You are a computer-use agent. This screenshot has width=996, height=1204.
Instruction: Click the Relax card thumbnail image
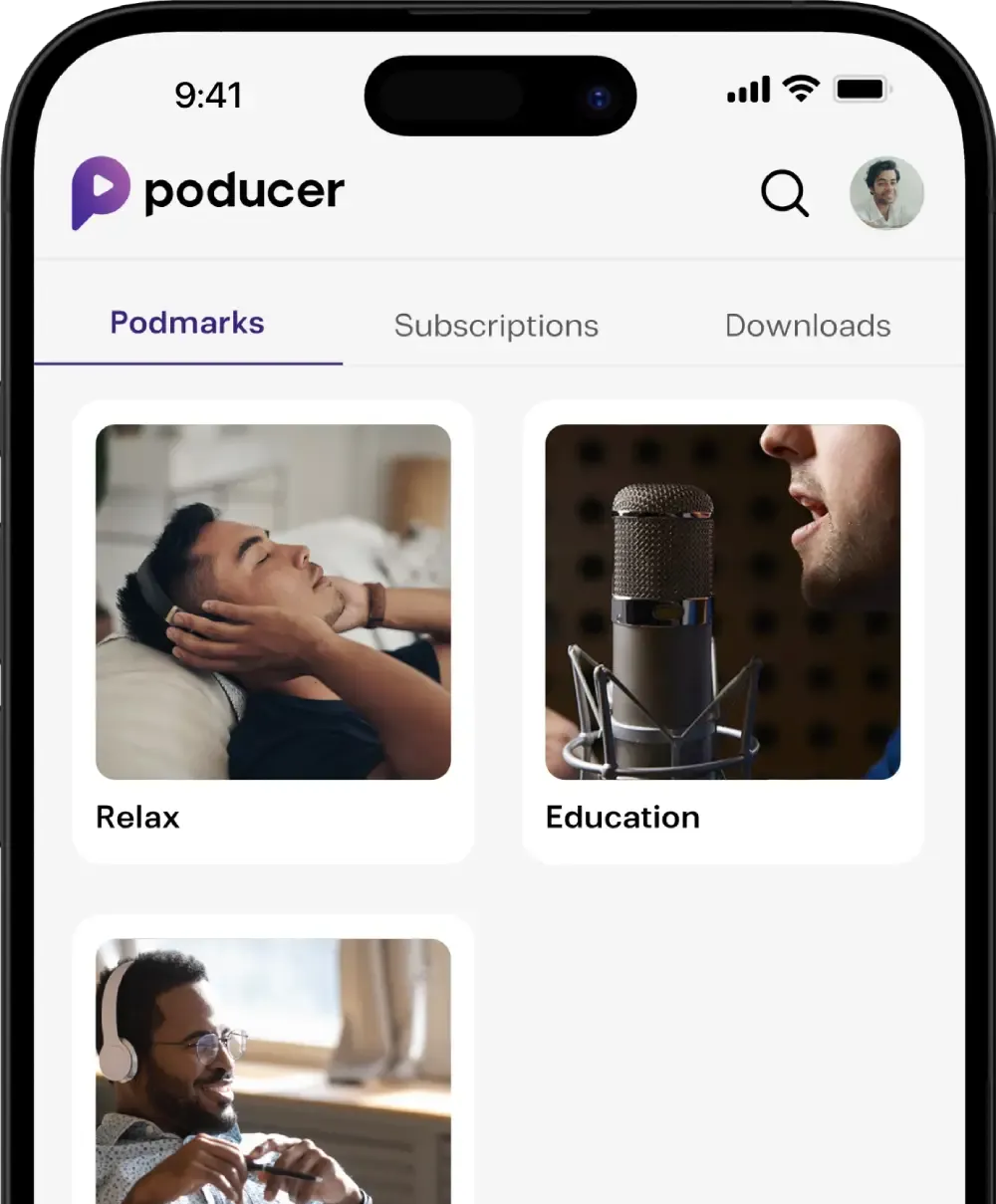[x=273, y=602]
